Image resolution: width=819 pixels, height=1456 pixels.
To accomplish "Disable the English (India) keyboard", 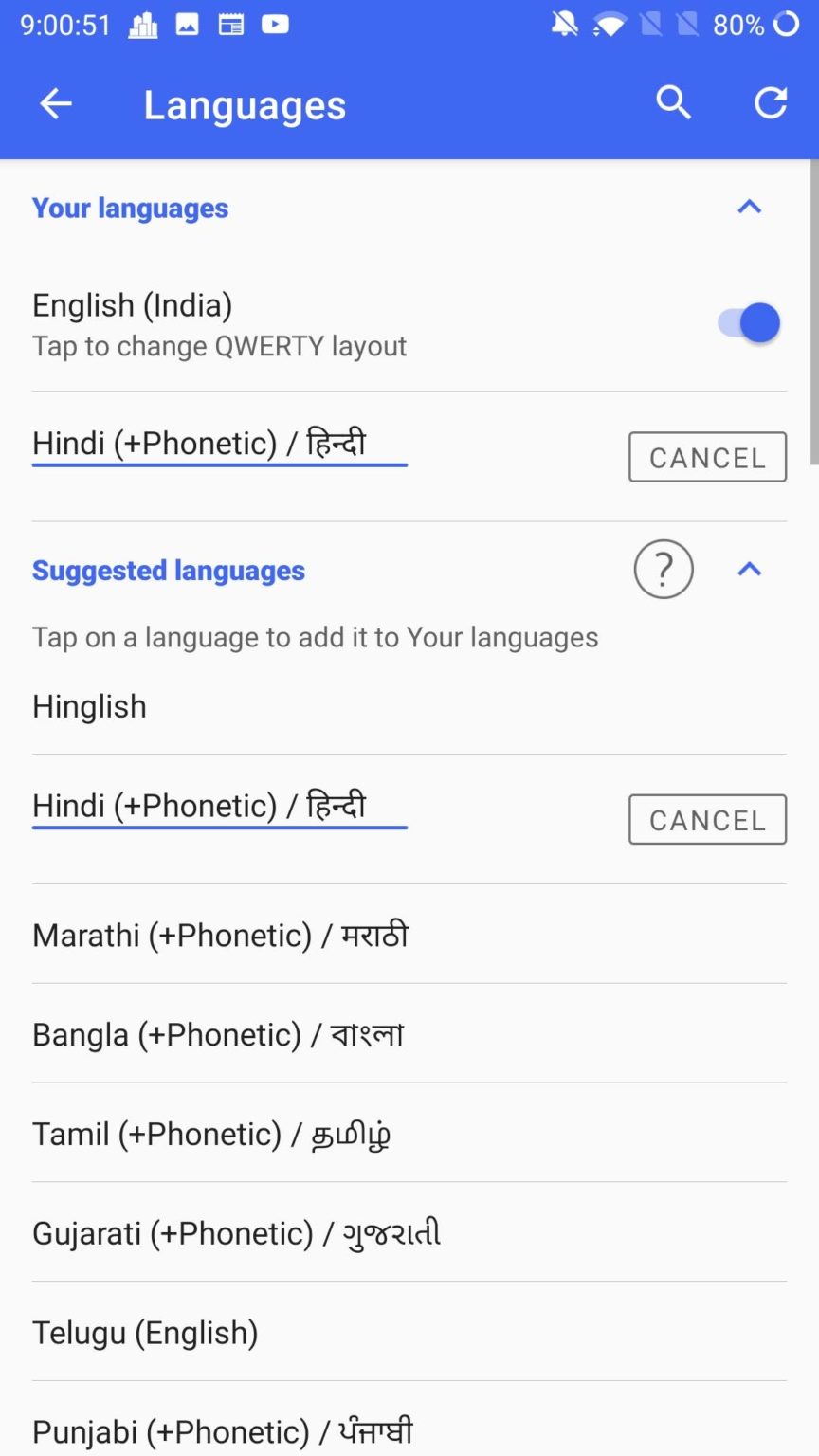I will [745, 322].
